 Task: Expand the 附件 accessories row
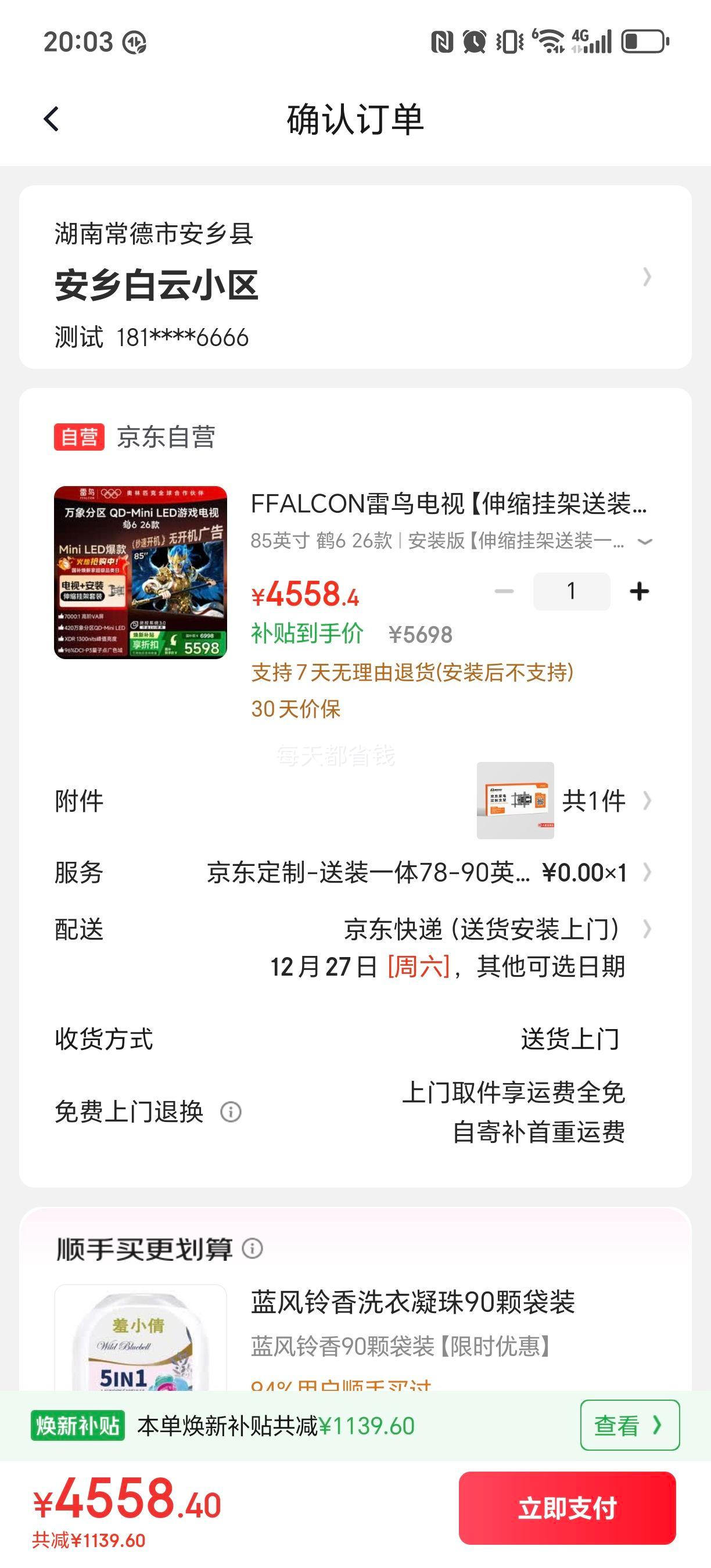[x=647, y=801]
